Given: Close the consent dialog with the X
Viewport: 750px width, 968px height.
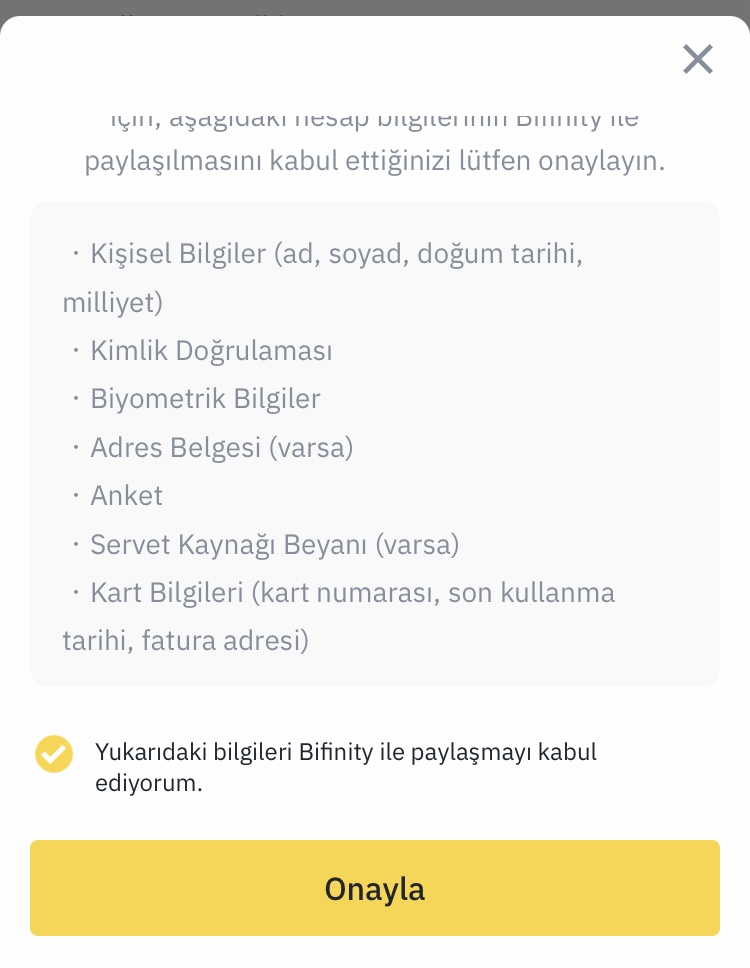Looking at the screenshot, I should click(x=698, y=59).
